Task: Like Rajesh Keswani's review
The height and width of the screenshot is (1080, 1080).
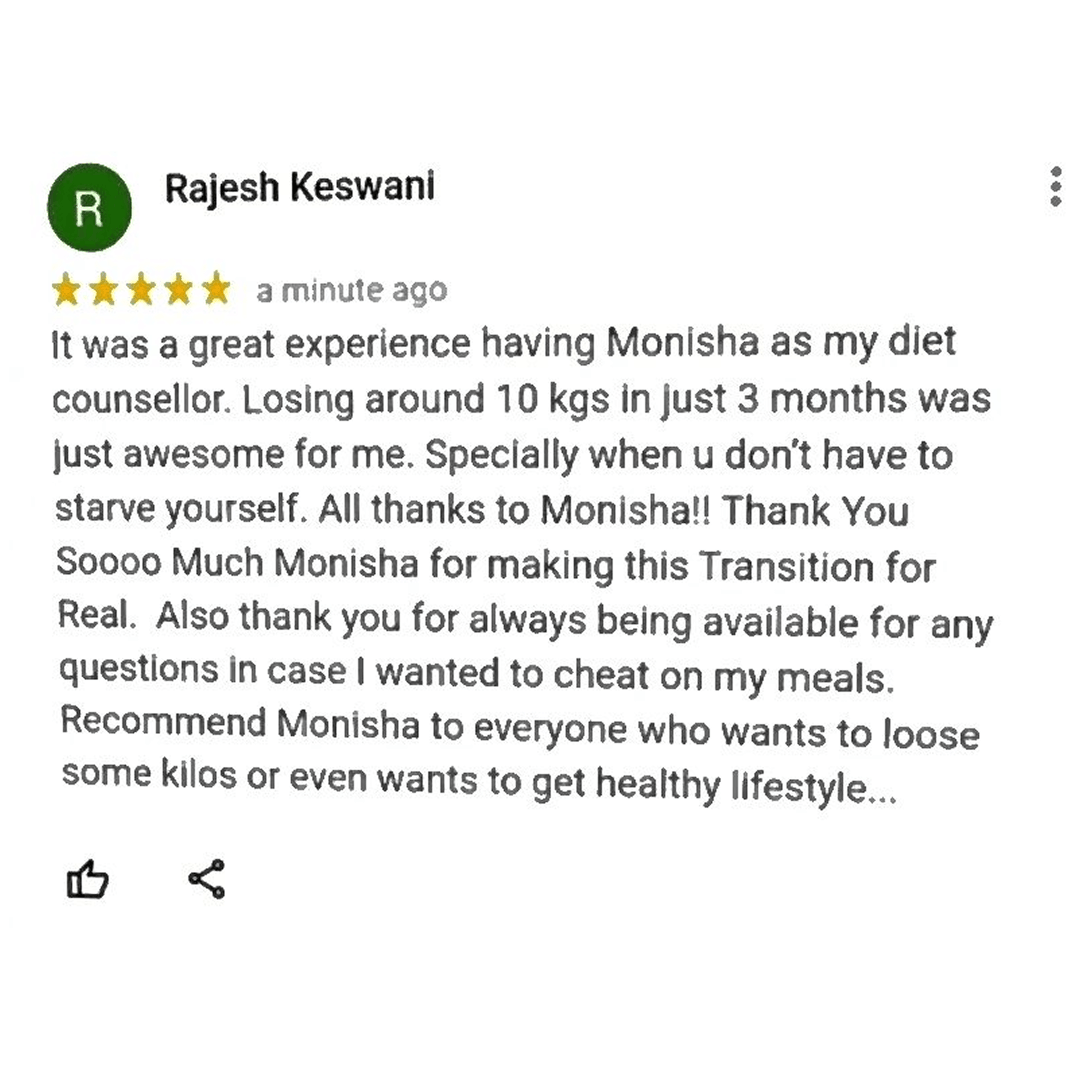Action: tap(87, 879)
